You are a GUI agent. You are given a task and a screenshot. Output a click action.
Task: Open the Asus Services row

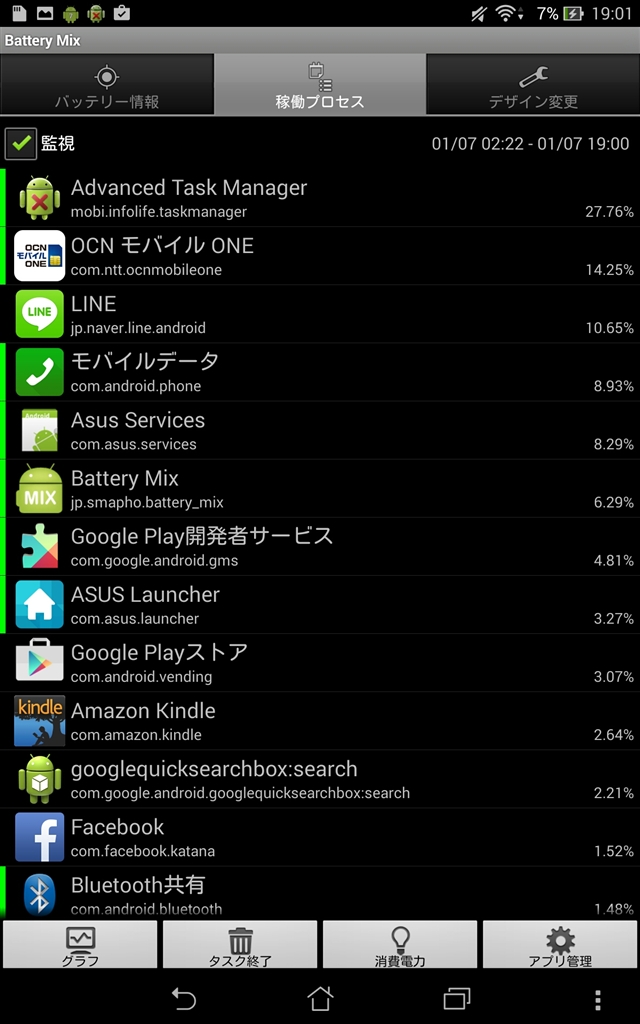[320, 430]
